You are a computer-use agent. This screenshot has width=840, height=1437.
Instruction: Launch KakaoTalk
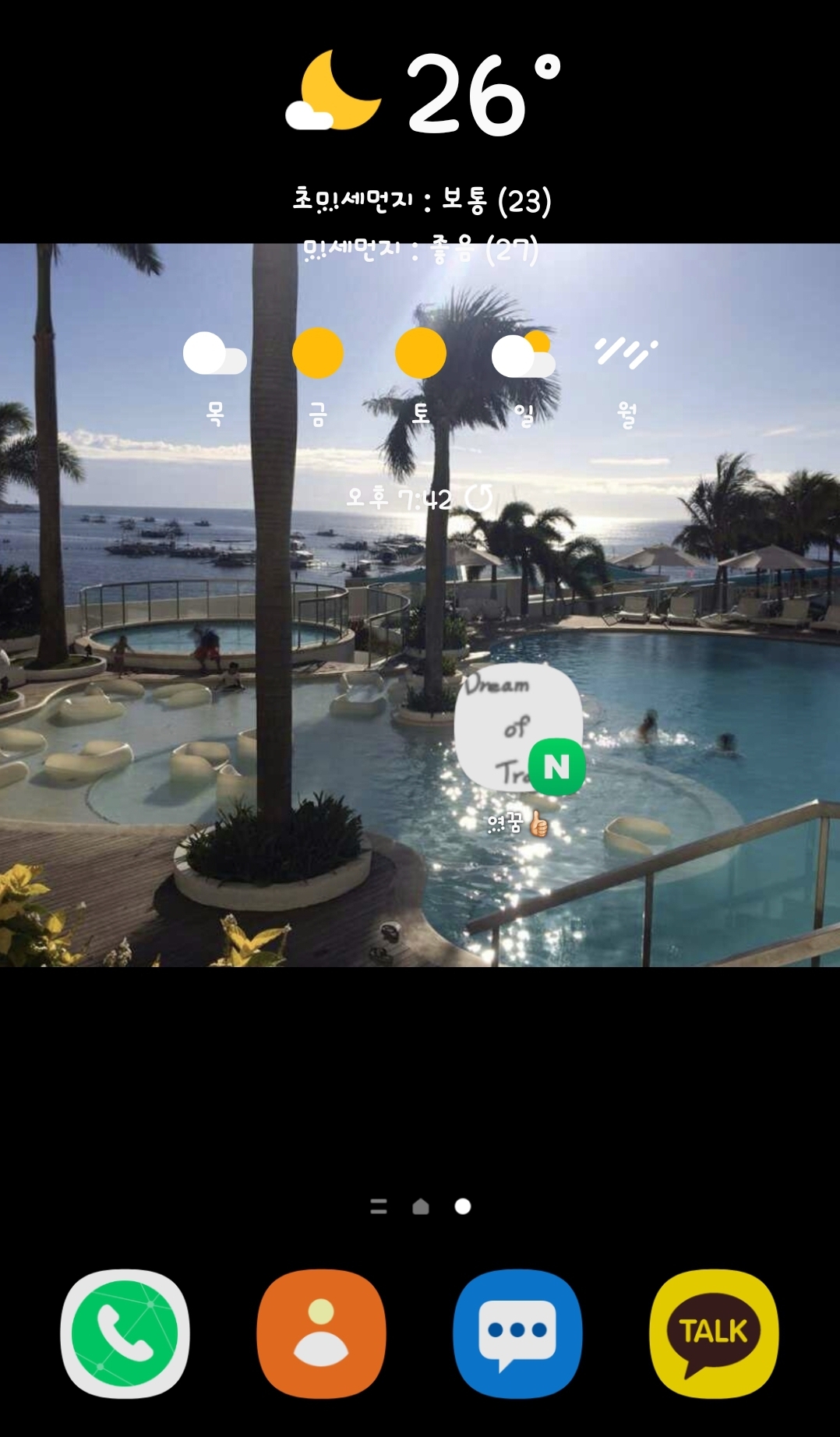(714, 1333)
